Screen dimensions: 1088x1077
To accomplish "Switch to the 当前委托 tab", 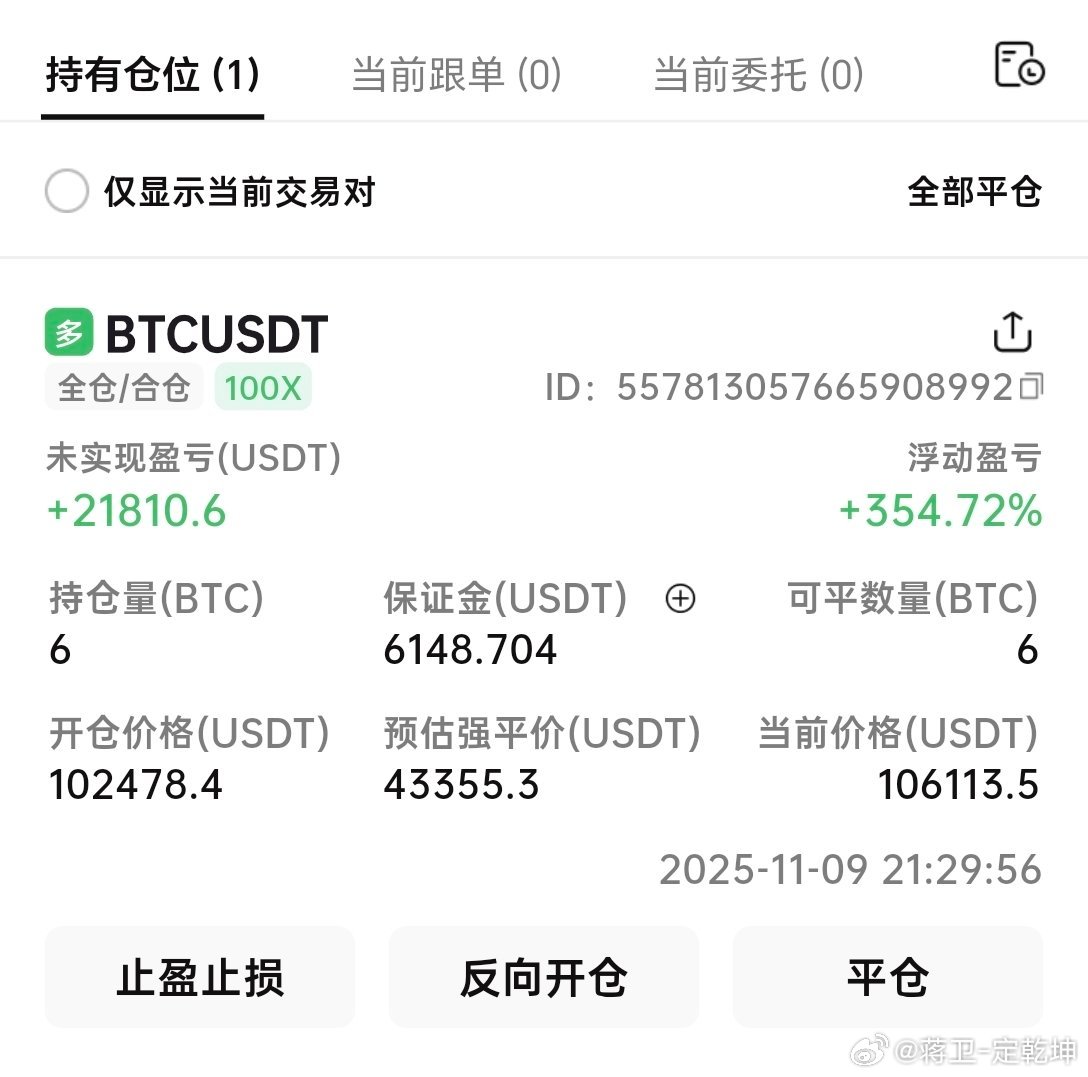I will tap(758, 74).
